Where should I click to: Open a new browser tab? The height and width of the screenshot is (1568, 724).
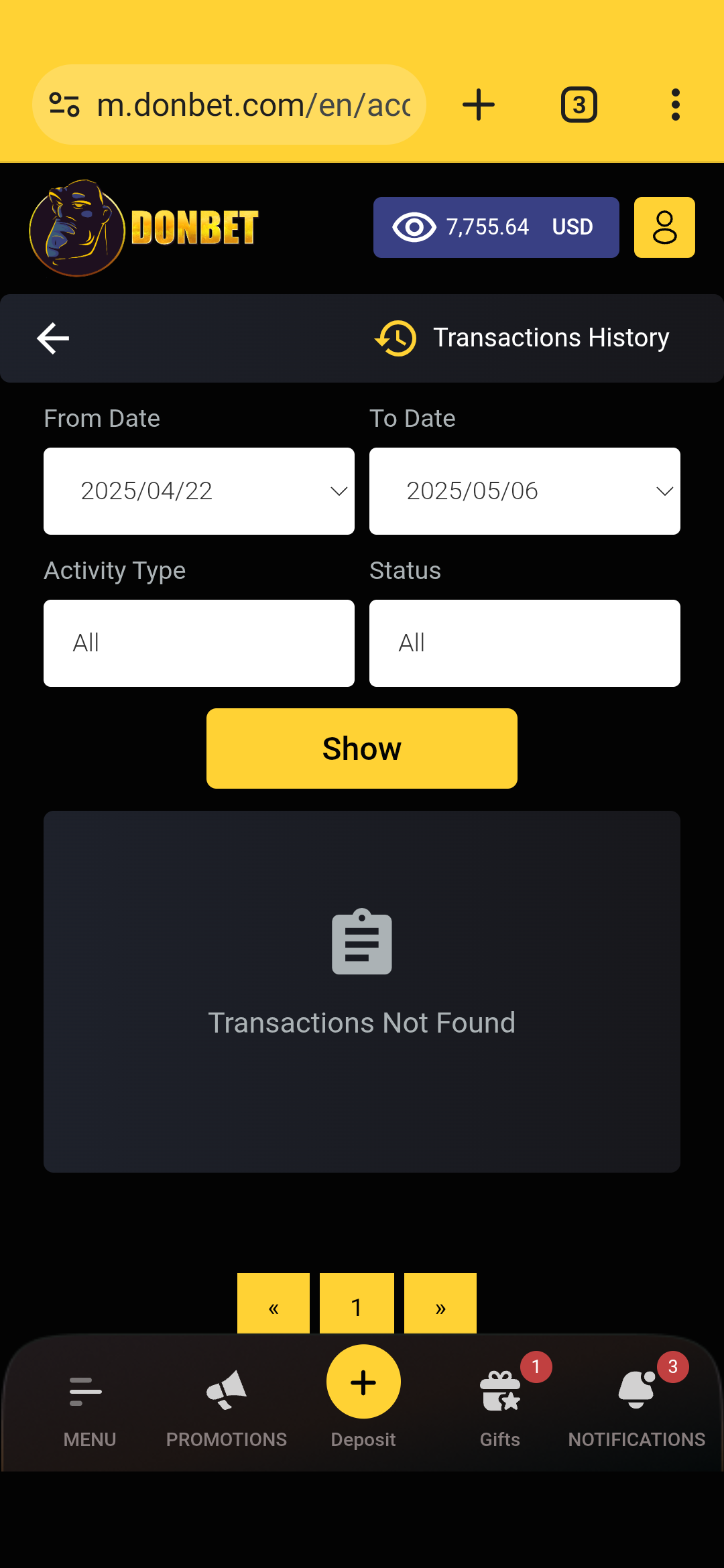[479, 105]
